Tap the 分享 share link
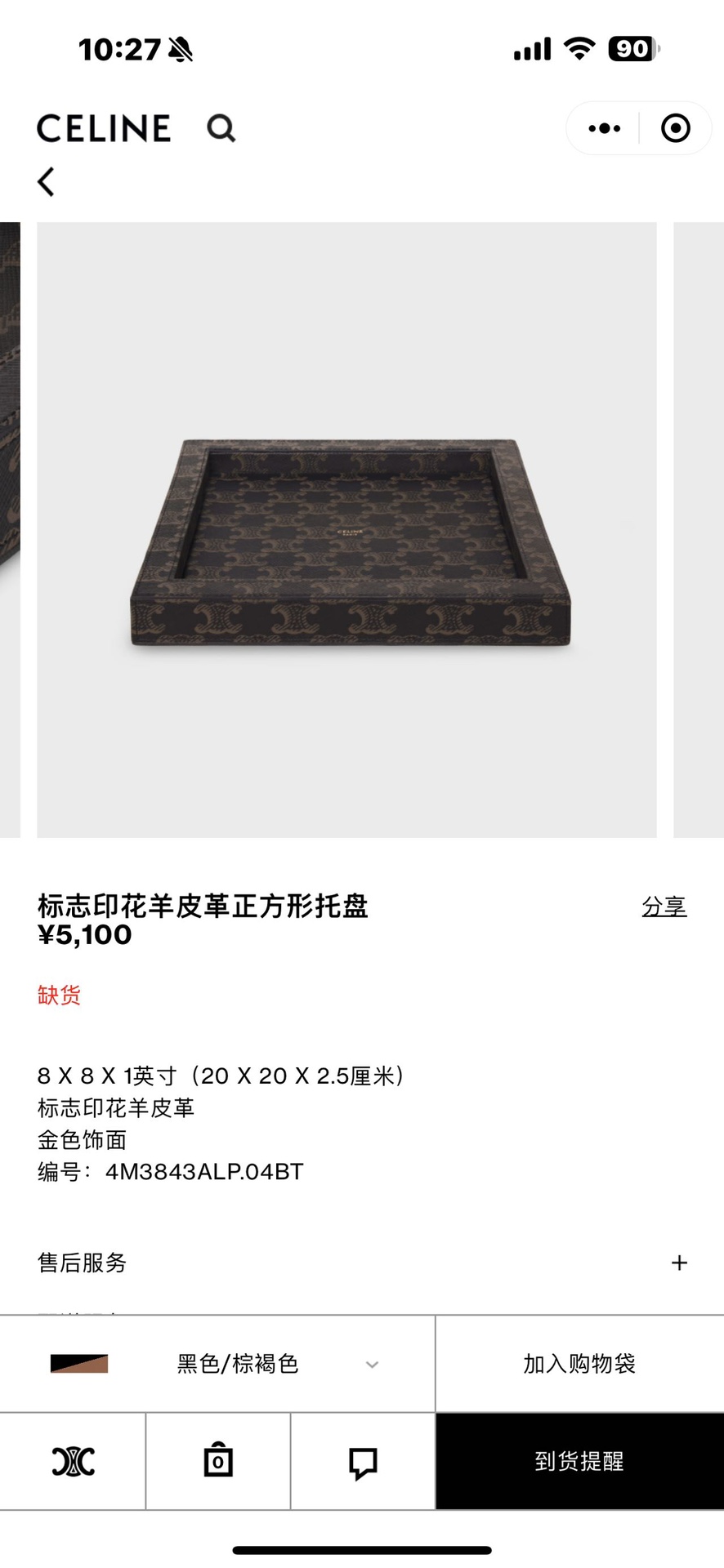The image size is (724, 1568). pos(664,906)
